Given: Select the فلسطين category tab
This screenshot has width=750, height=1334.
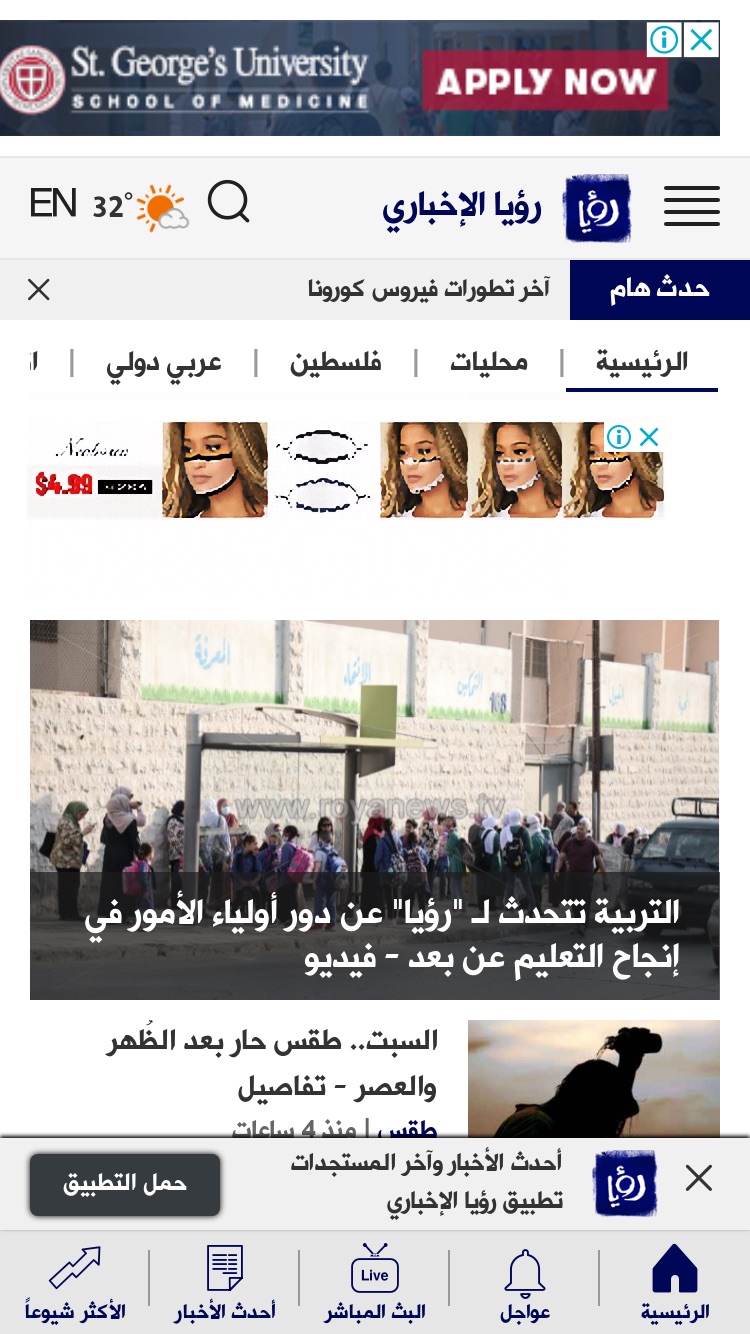Looking at the screenshot, I should click(336, 361).
